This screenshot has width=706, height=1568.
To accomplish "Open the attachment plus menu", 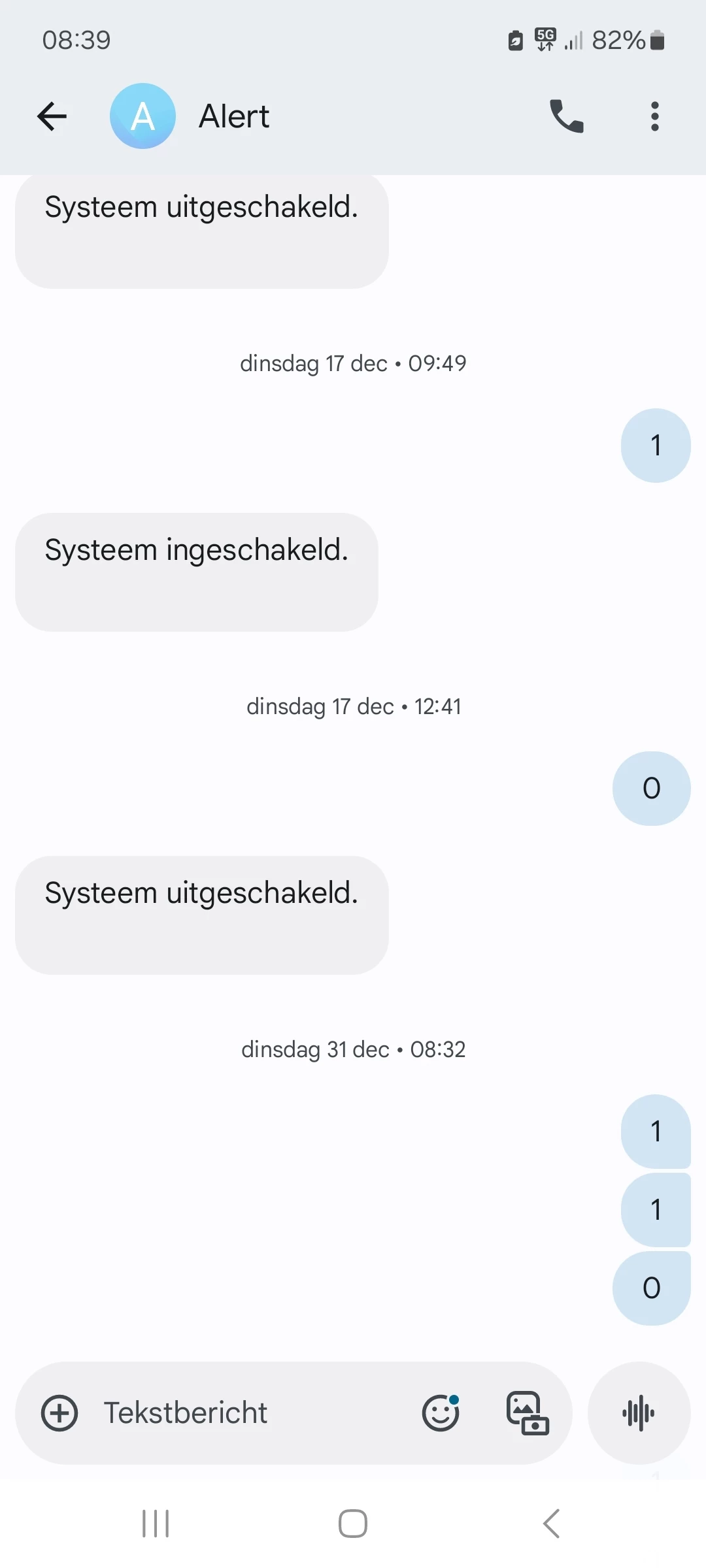I will click(x=59, y=1413).
